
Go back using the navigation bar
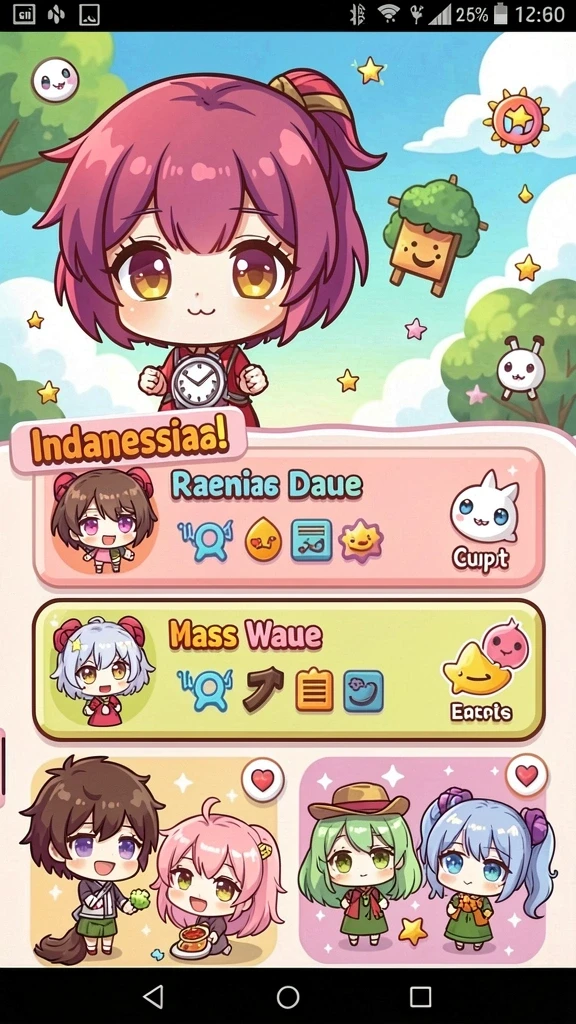tap(153, 997)
